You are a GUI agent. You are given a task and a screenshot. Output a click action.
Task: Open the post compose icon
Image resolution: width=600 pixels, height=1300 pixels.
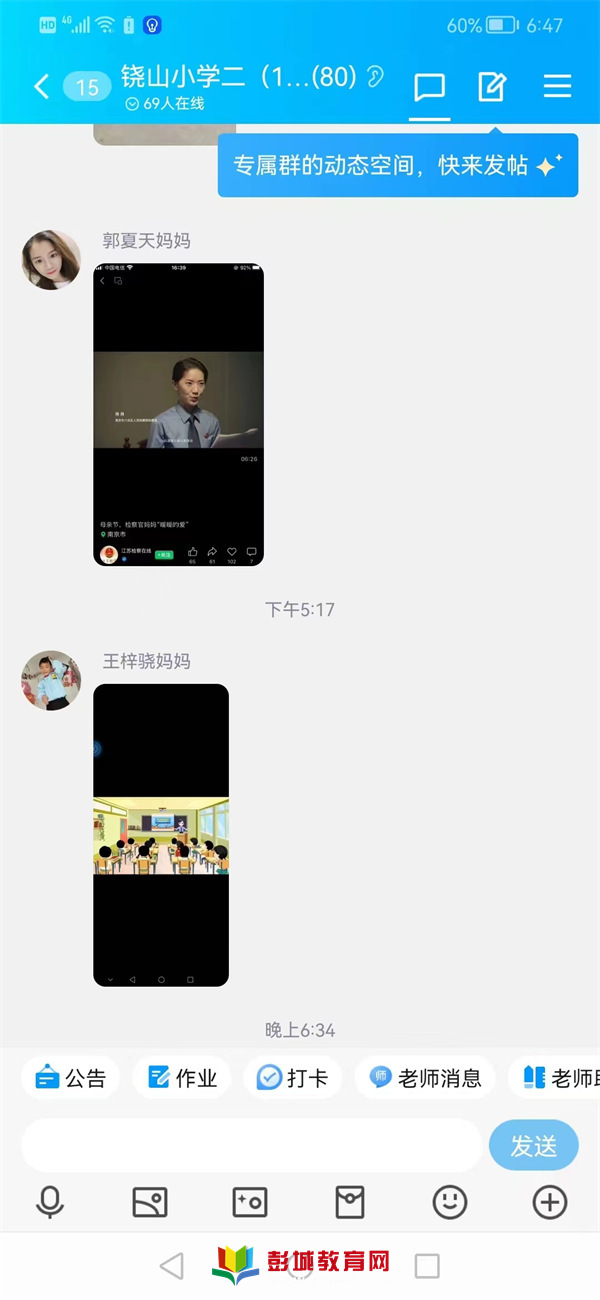click(492, 87)
